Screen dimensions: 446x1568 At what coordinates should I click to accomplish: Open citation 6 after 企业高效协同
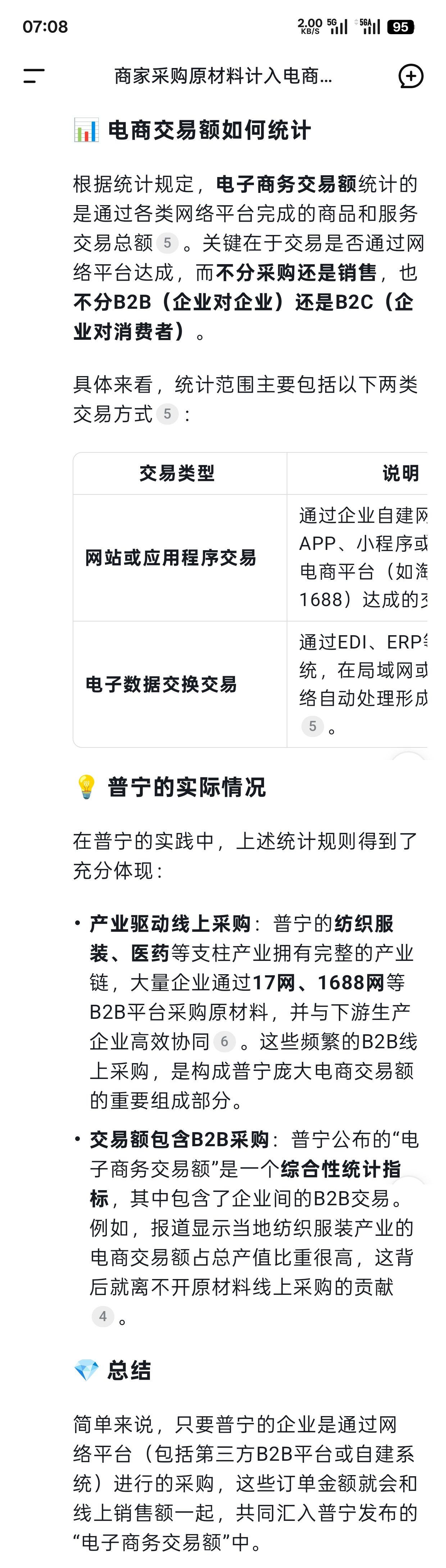point(224,1041)
